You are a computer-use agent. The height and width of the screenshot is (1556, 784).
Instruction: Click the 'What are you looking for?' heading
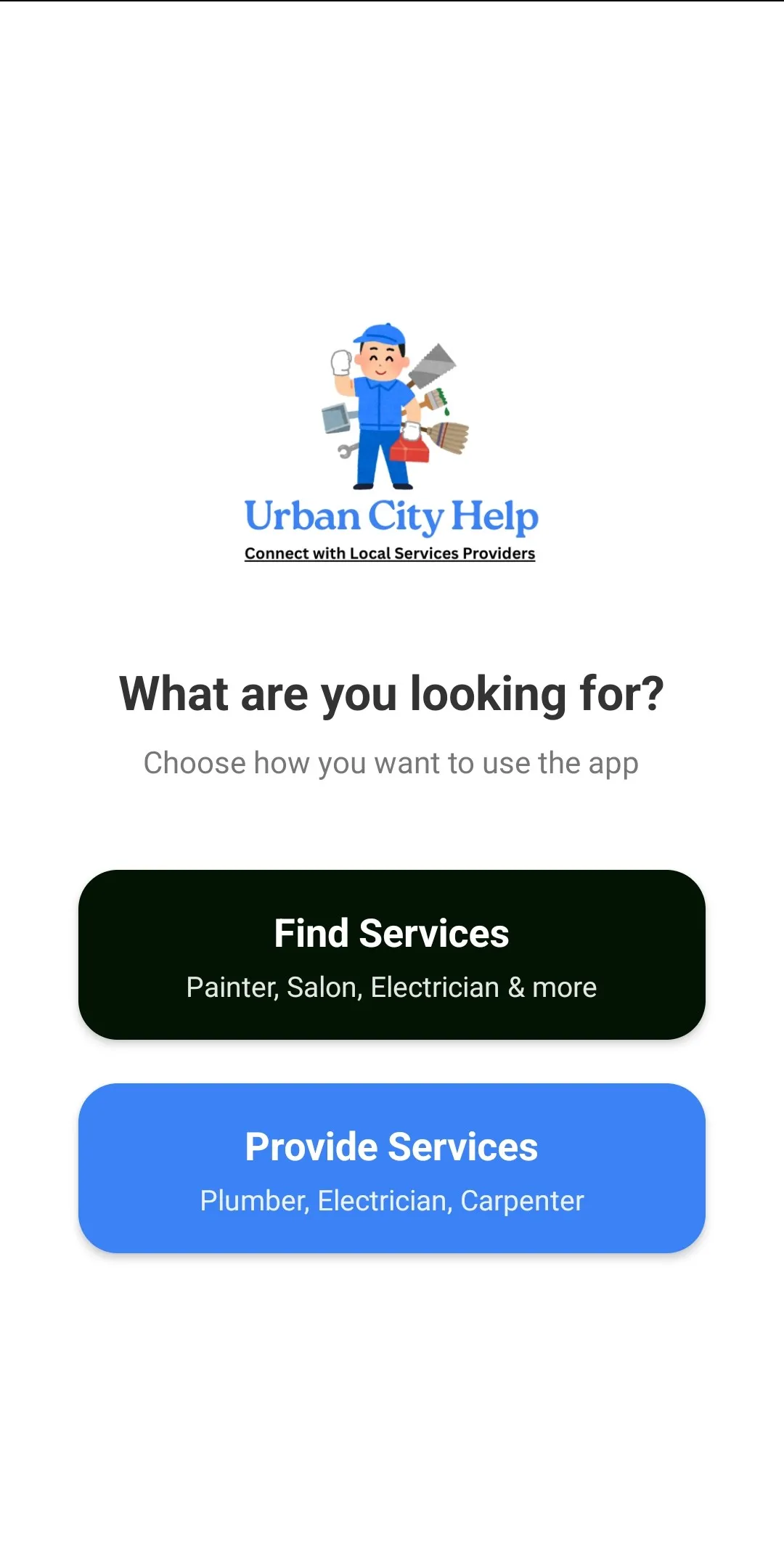[392, 694]
